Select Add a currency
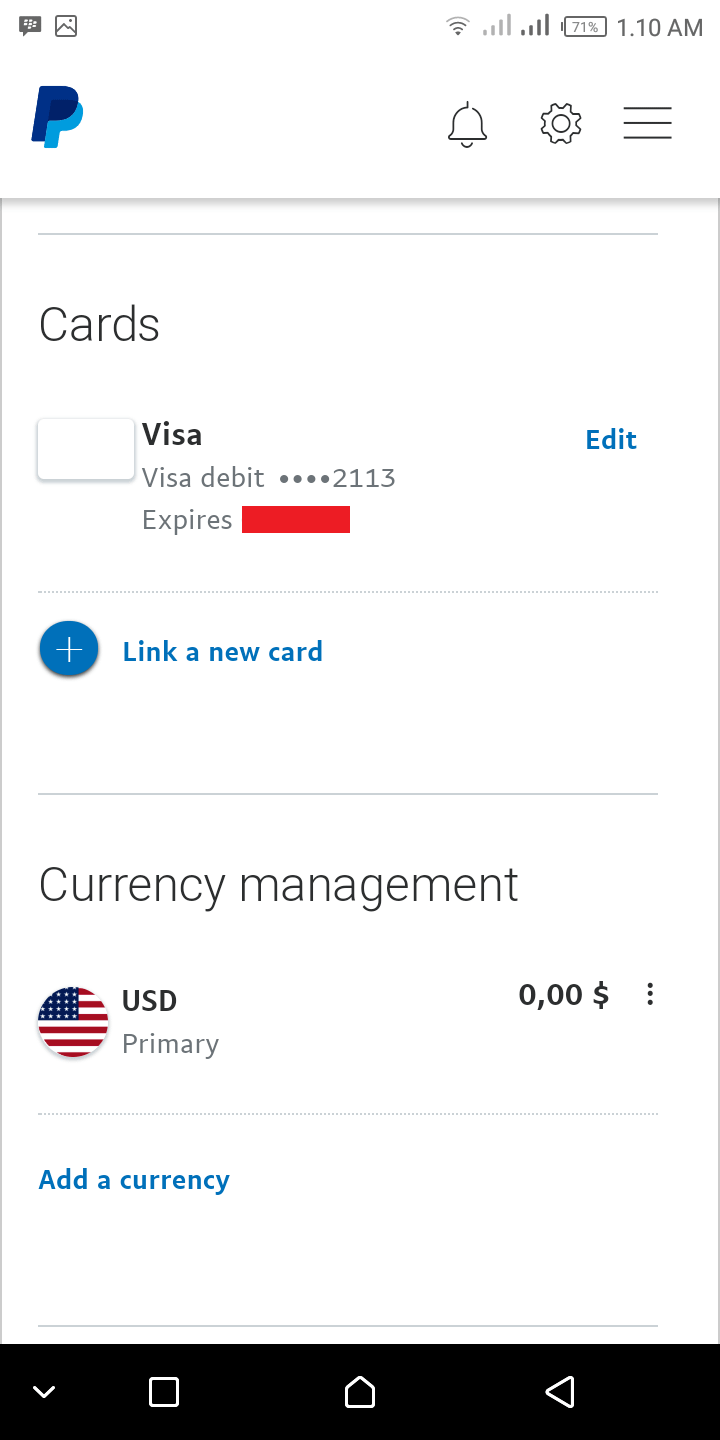Image resolution: width=720 pixels, height=1440 pixels. click(134, 1180)
